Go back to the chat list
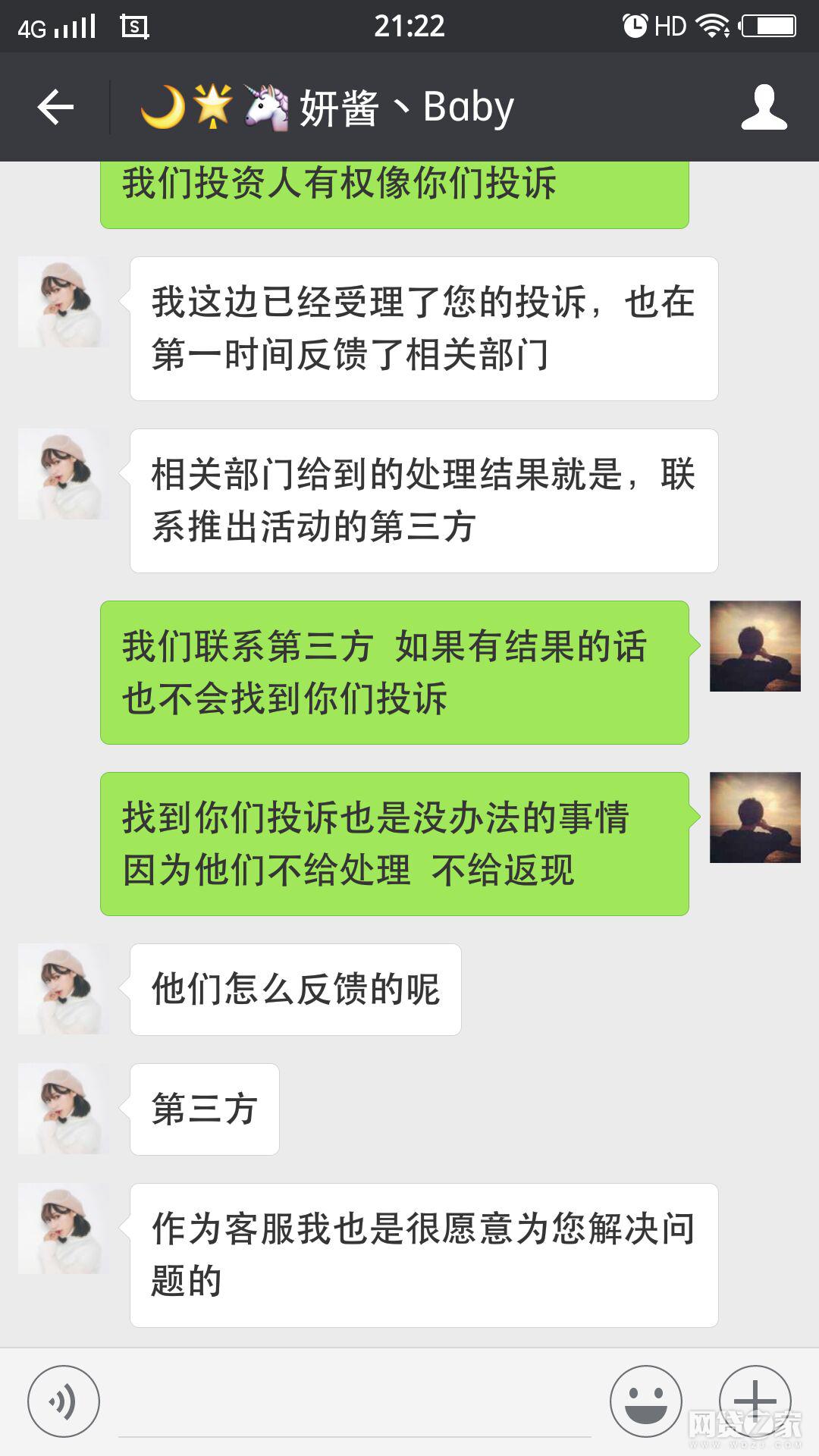This screenshot has width=819, height=1456. [55, 107]
